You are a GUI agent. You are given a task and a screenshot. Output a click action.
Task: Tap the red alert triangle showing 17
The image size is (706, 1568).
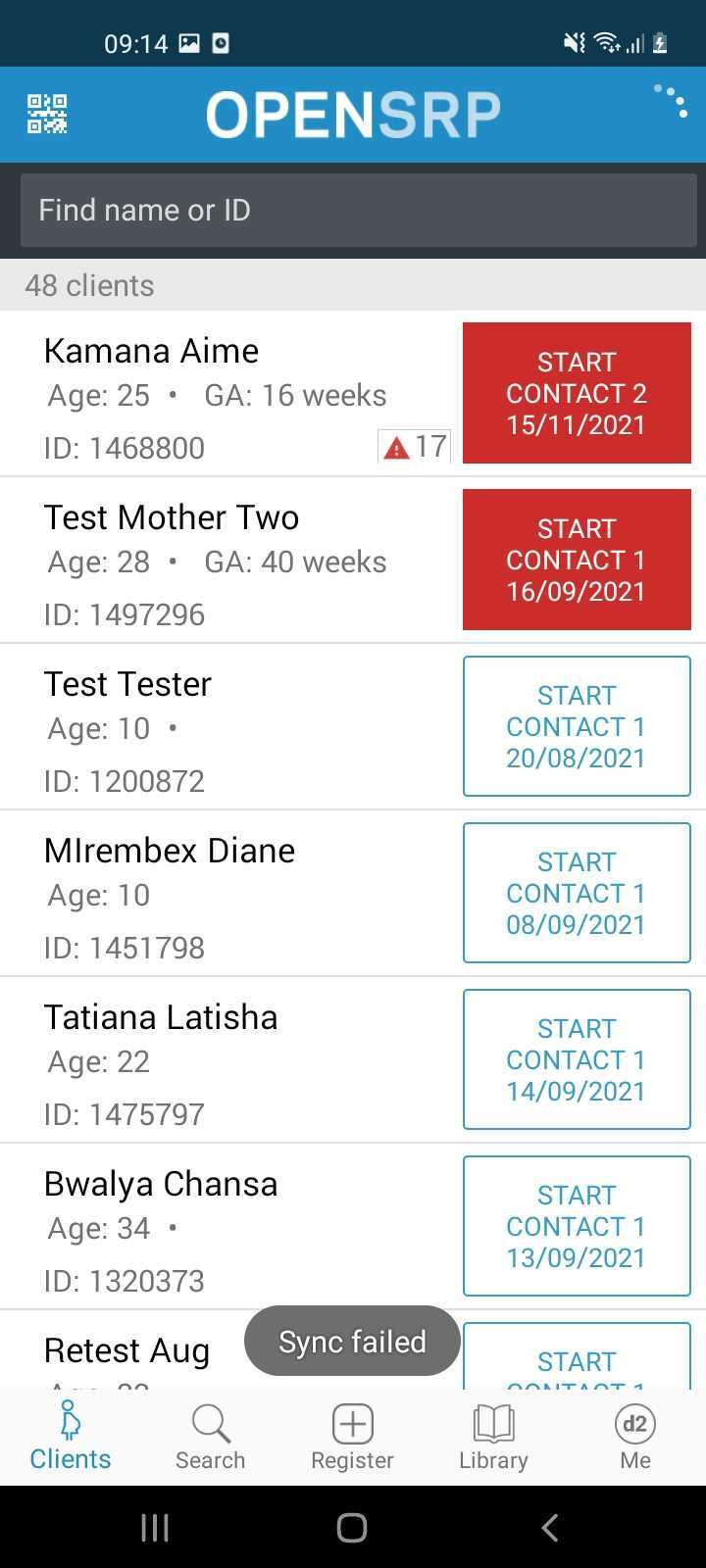coord(414,446)
